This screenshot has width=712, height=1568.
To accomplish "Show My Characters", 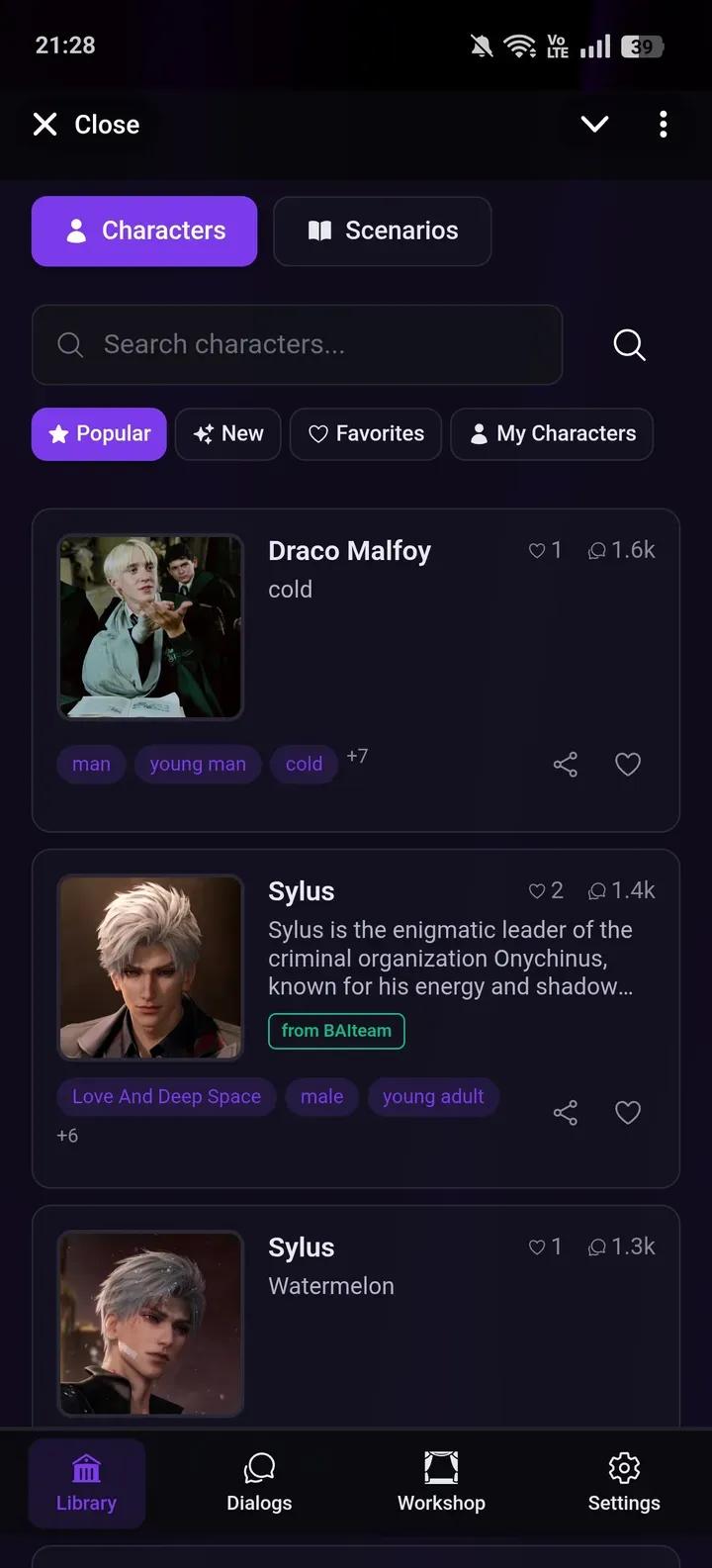I will tap(552, 434).
